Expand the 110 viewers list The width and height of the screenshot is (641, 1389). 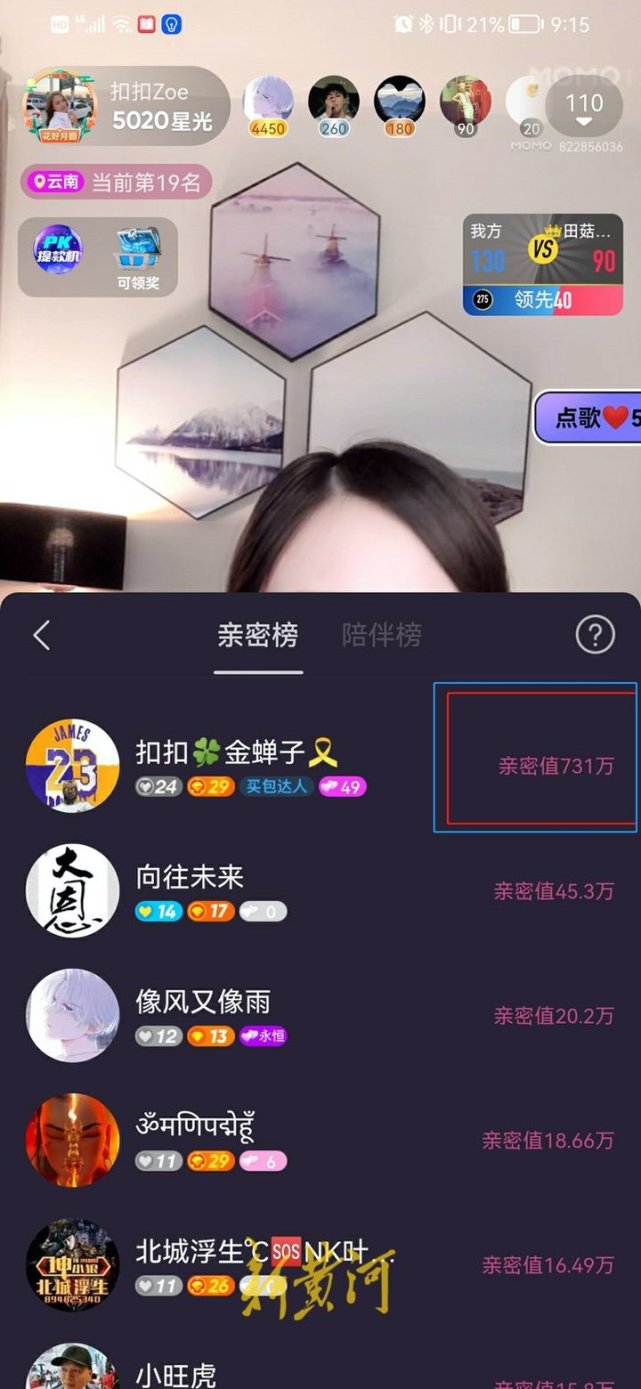pos(584,108)
